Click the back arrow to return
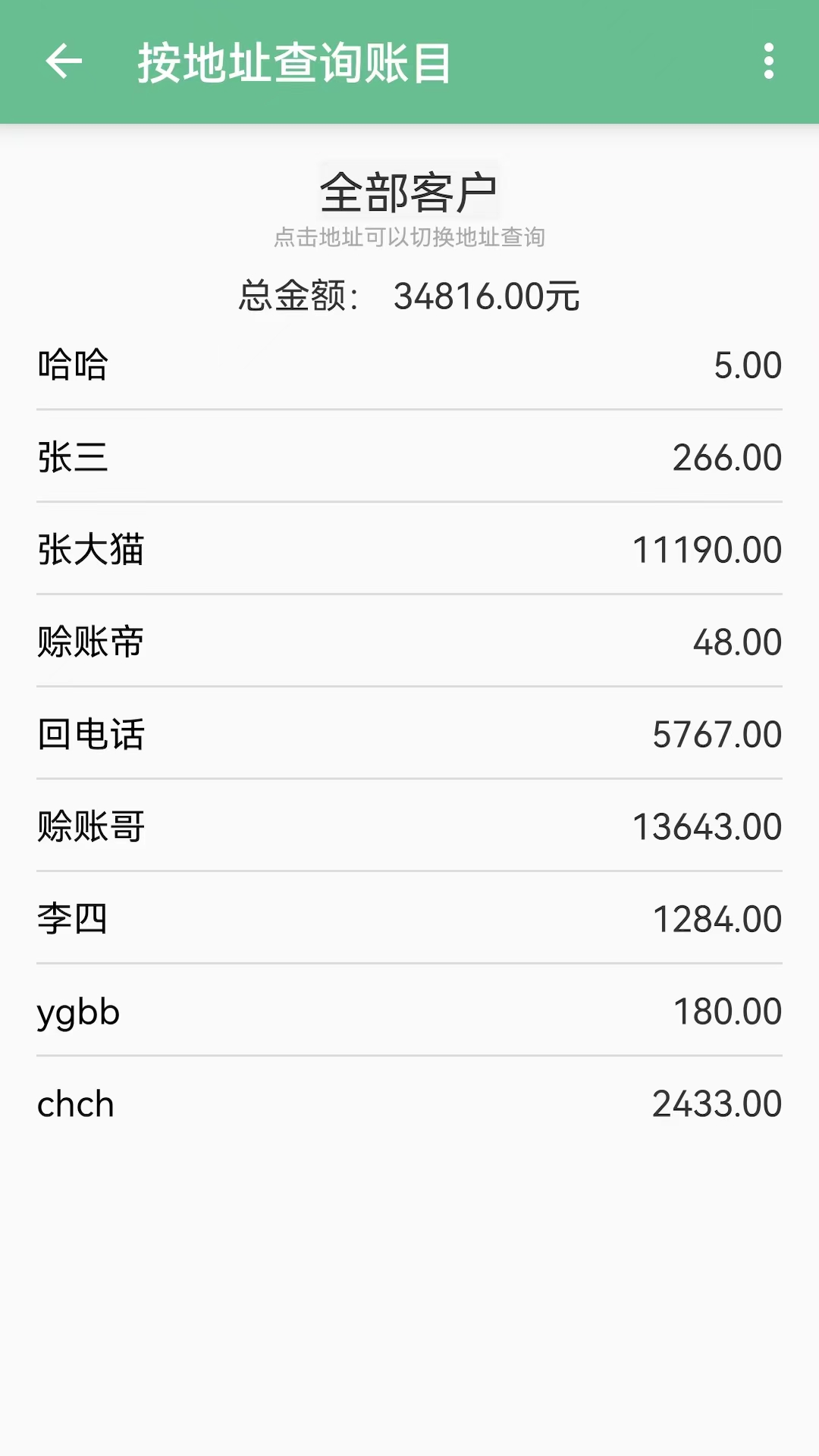Image resolution: width=819 pixels, height=1456 pixels. 64,62
